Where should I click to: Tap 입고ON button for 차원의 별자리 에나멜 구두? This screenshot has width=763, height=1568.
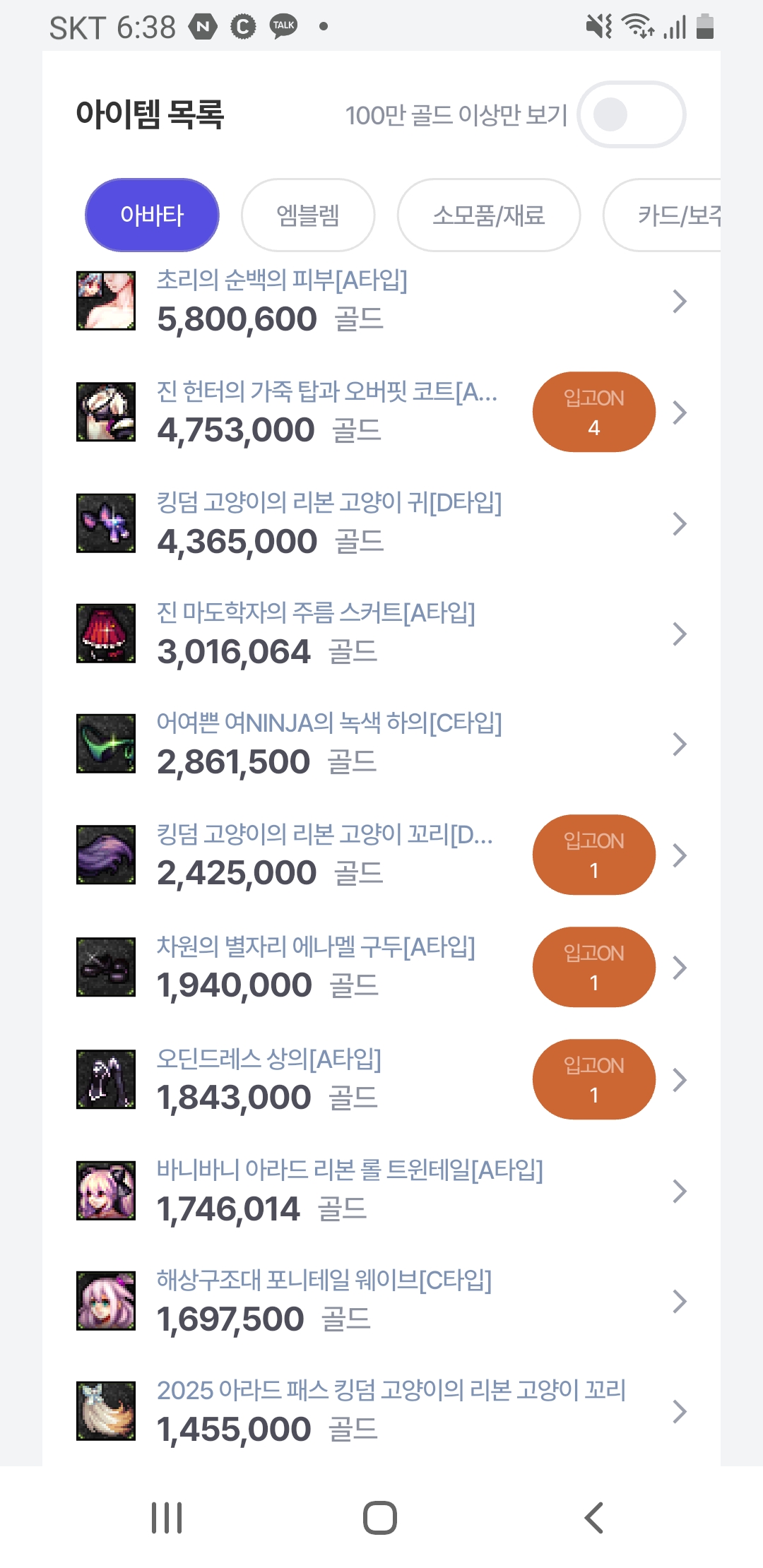point(593,967)
